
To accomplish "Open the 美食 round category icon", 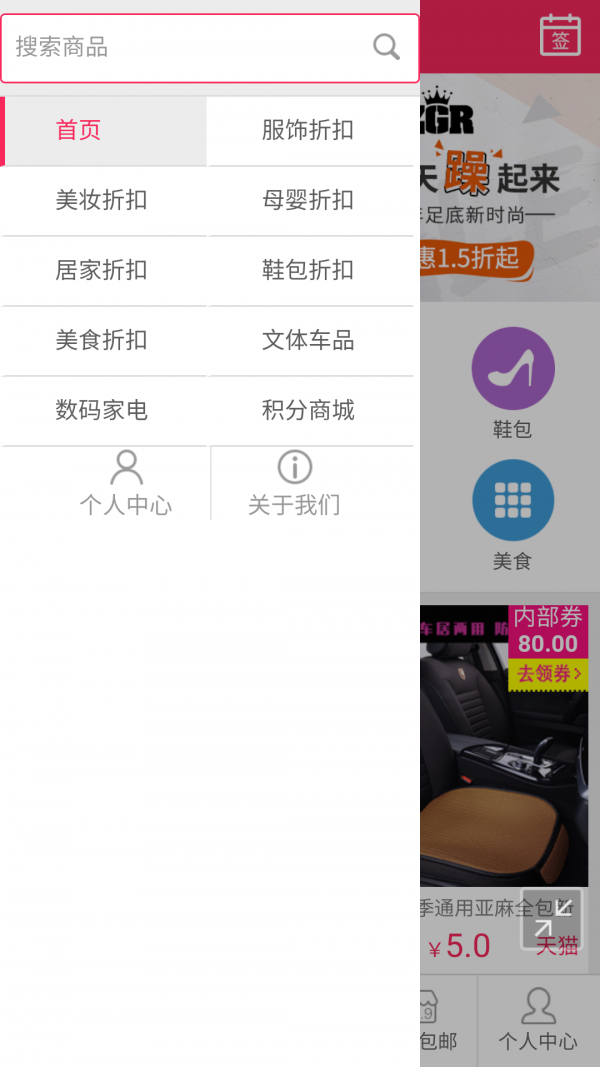I will click(512, 500).
